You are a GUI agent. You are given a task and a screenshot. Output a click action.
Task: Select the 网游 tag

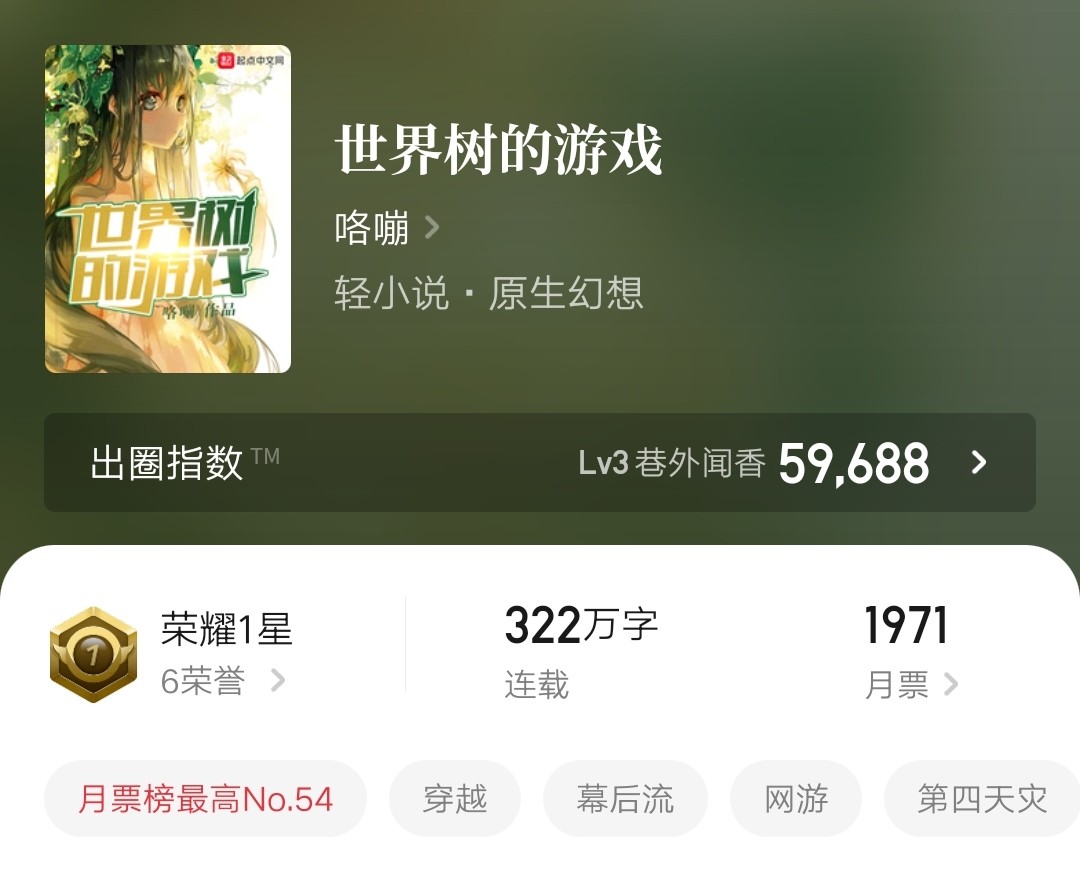pos(796,799)
